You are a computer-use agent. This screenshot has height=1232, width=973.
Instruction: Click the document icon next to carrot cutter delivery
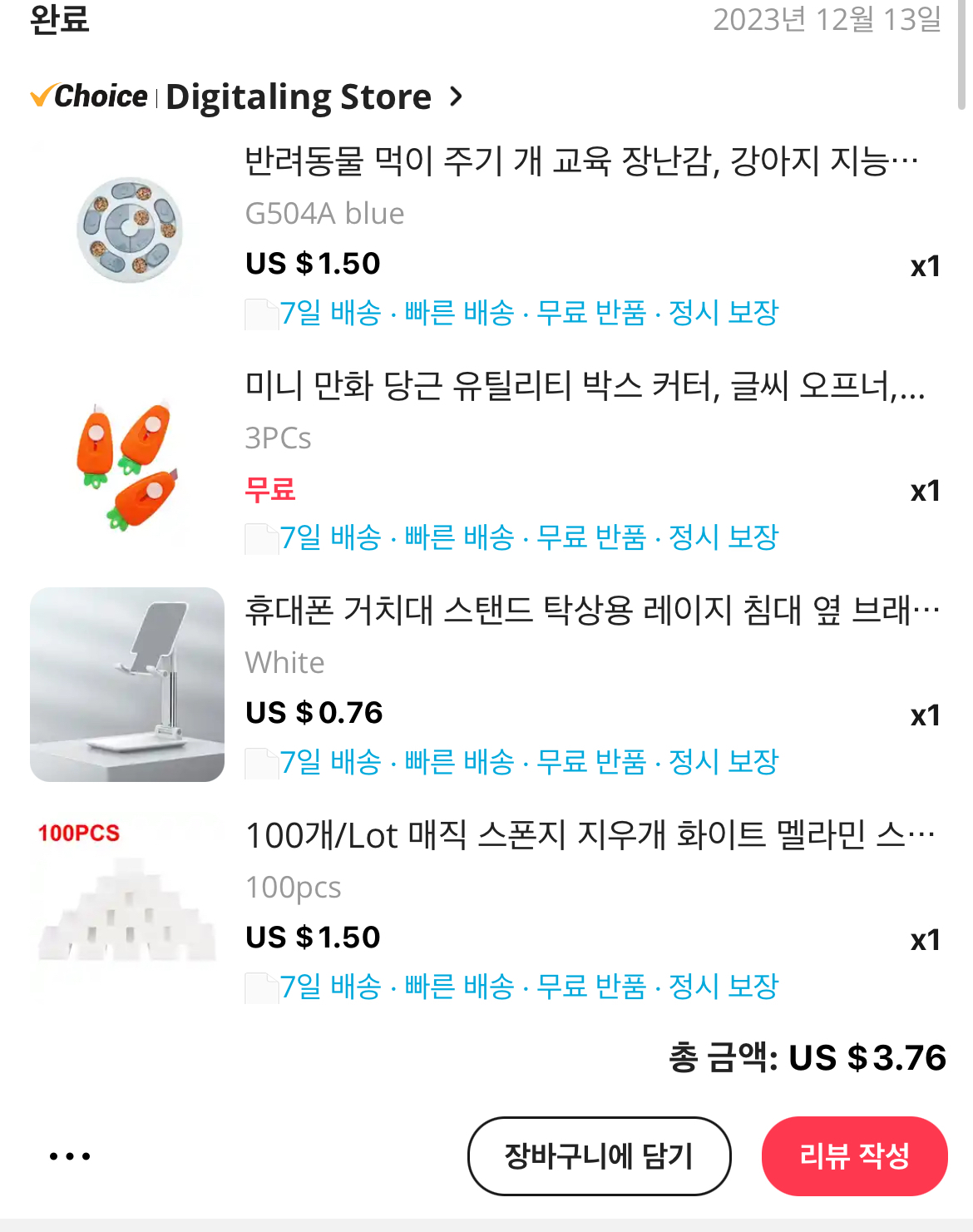pyautogui.click(x=259, y=539)
